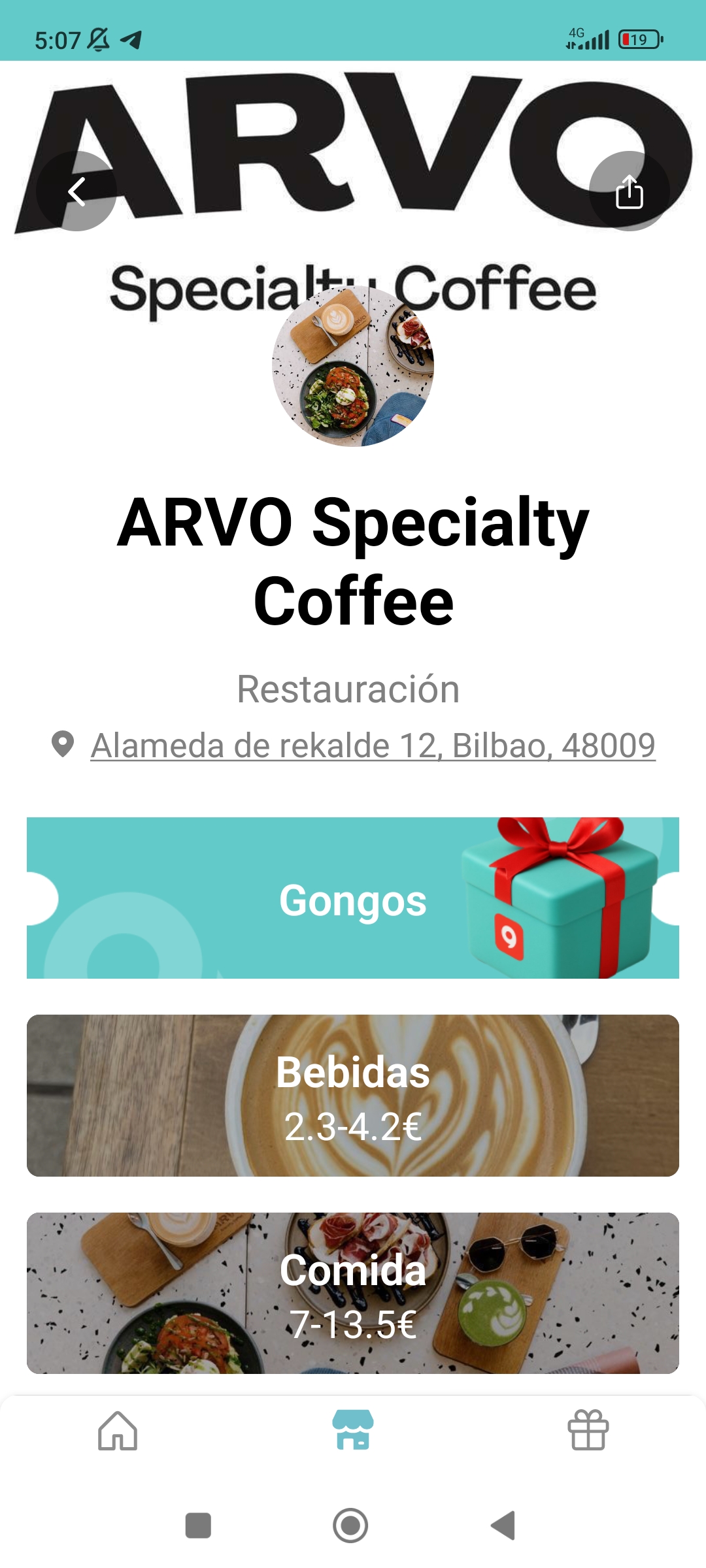706x1568 pixels.
Task: Open recent apps with the square button
Action: pos(198,1526)
